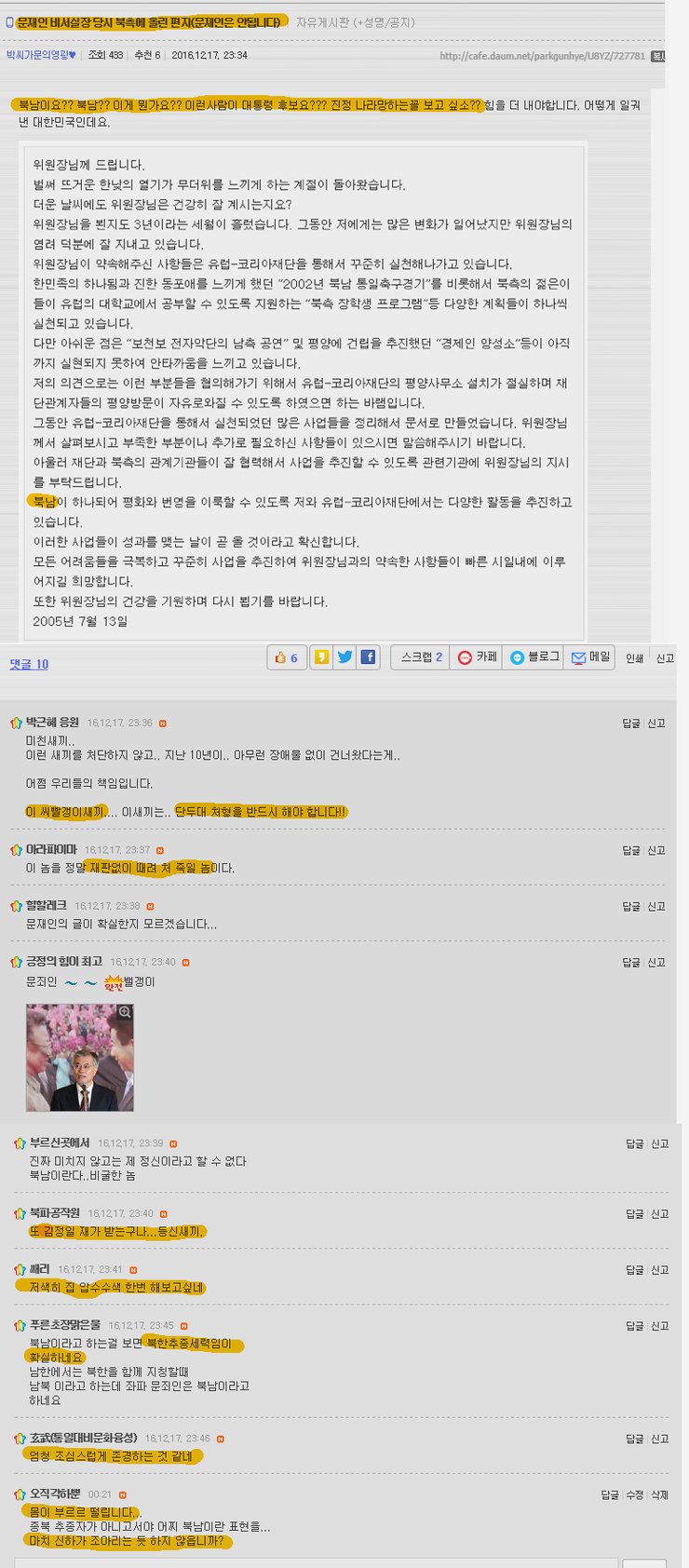Share the post via KakaoStory icon

click(321, 657)
